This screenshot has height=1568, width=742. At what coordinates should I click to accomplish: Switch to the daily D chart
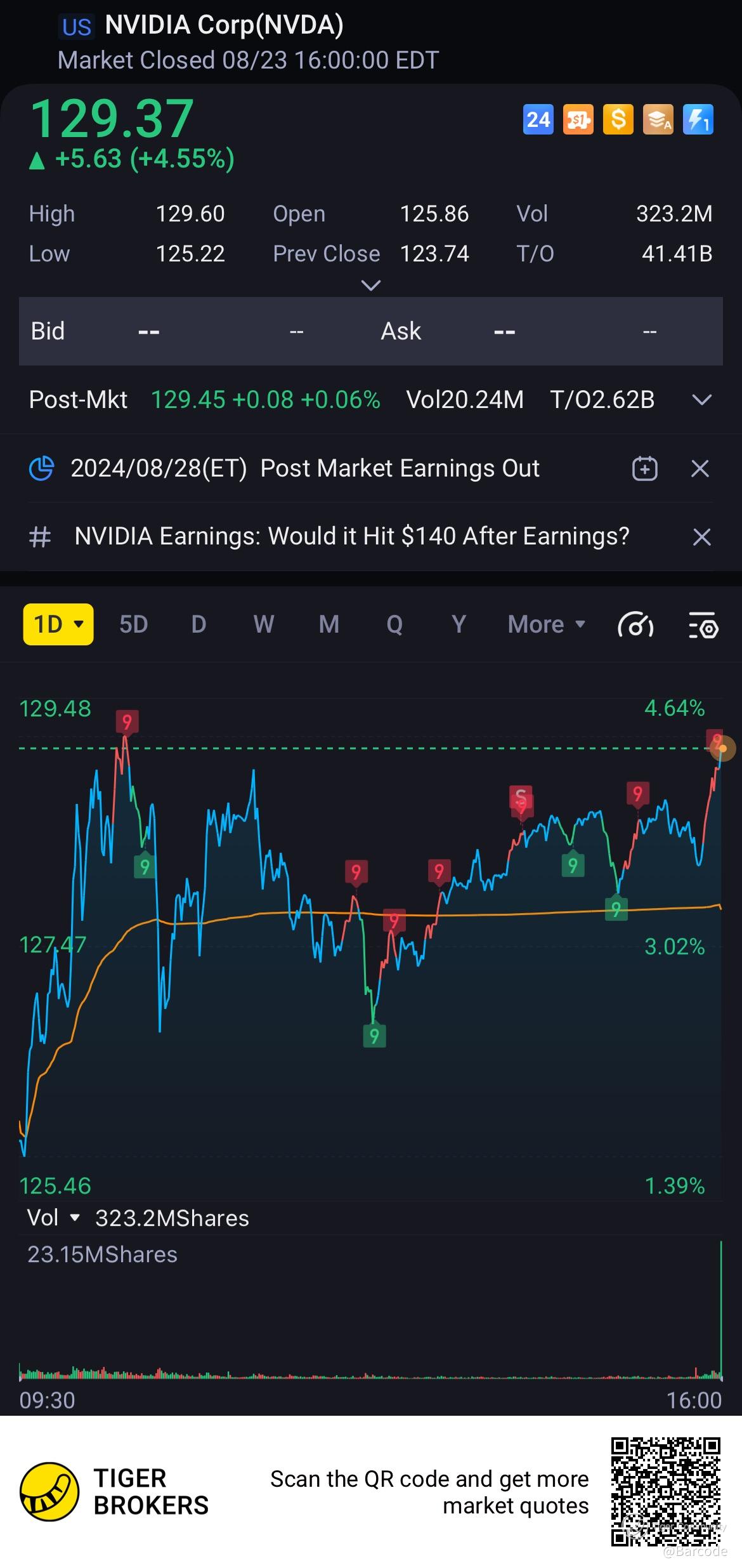[199, 624]
